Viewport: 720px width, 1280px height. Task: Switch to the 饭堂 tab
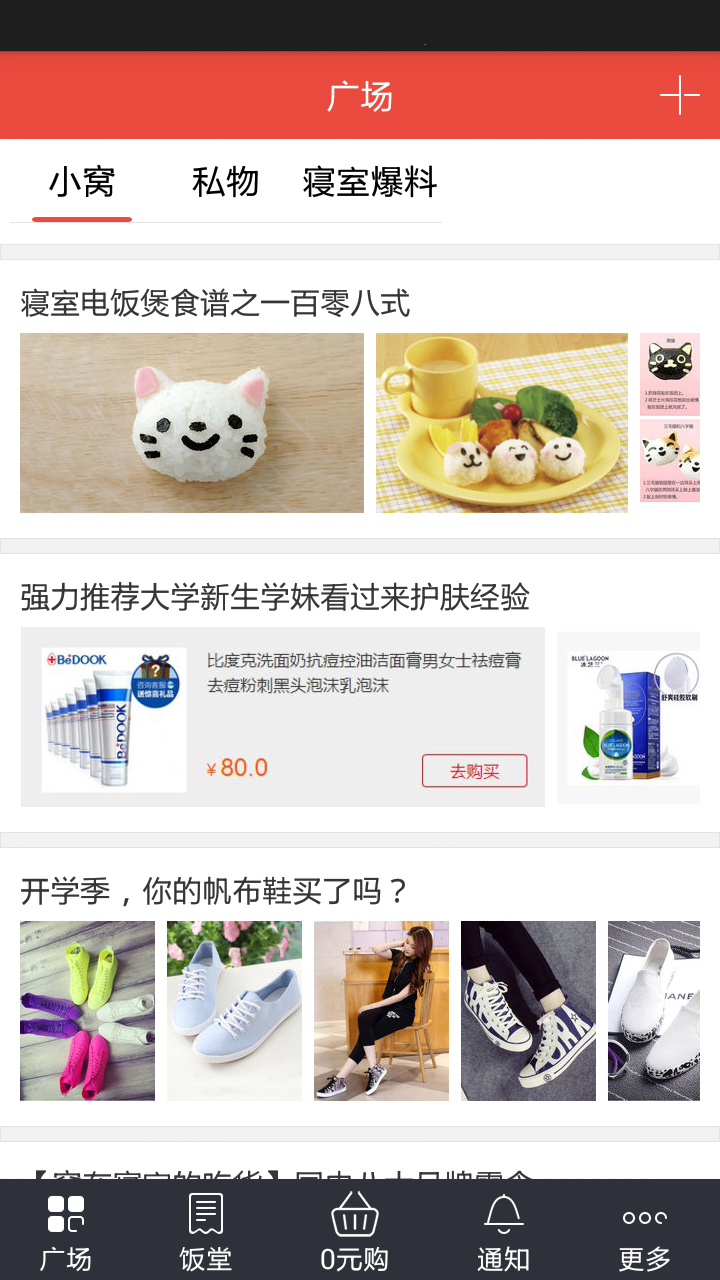coord(206,1232)
